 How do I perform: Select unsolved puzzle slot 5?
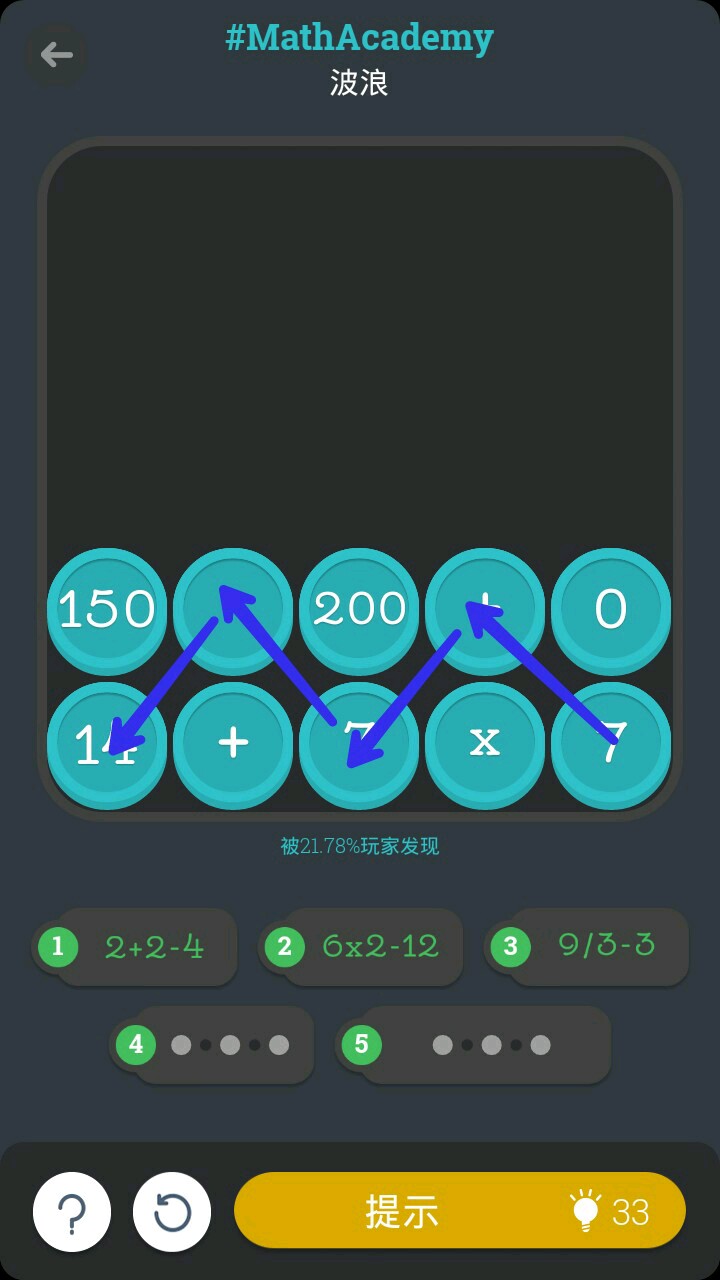474,1045
